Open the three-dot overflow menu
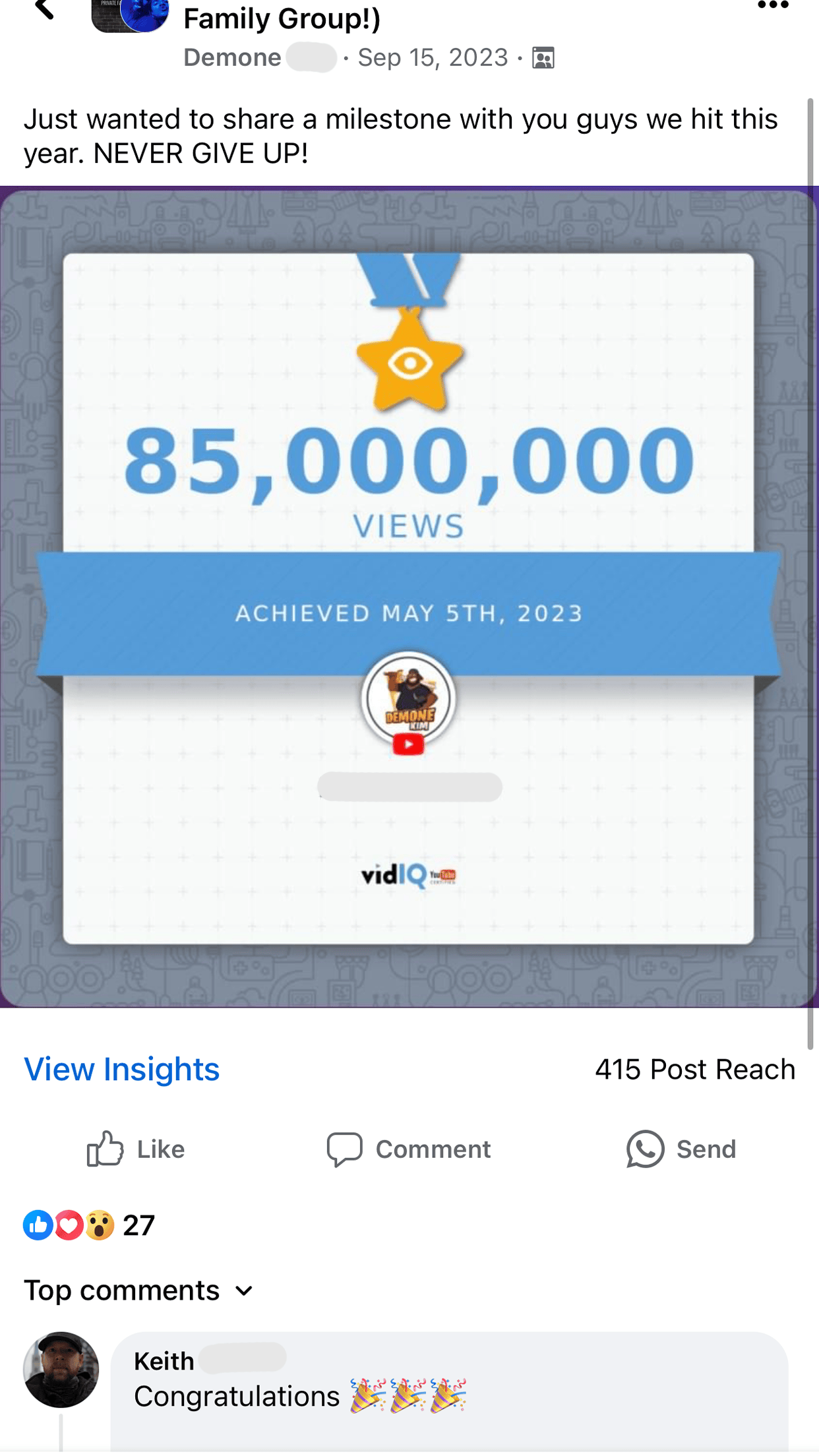819x1456 pixels. [x=773, y=6]
